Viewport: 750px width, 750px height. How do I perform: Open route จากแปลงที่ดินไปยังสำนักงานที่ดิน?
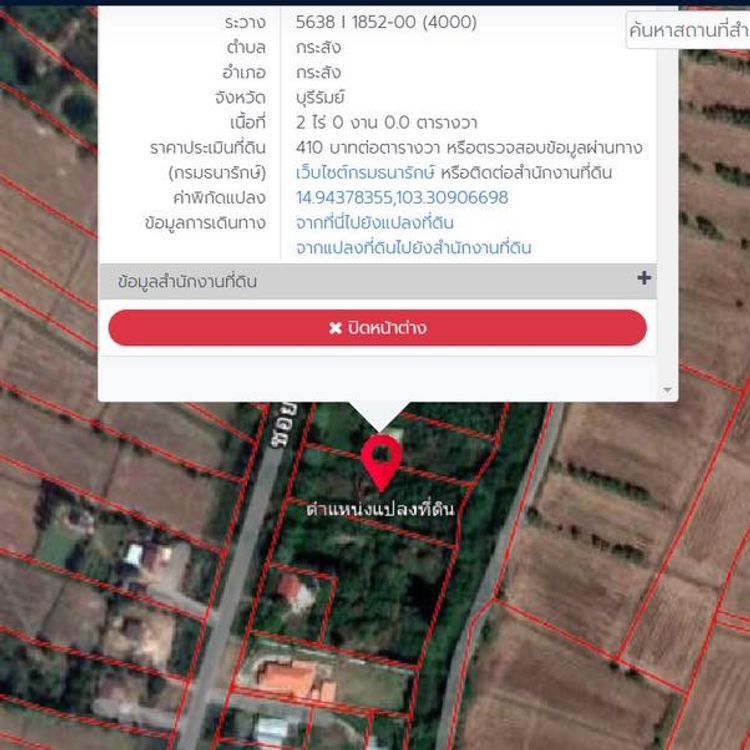(x=413, y=247)
